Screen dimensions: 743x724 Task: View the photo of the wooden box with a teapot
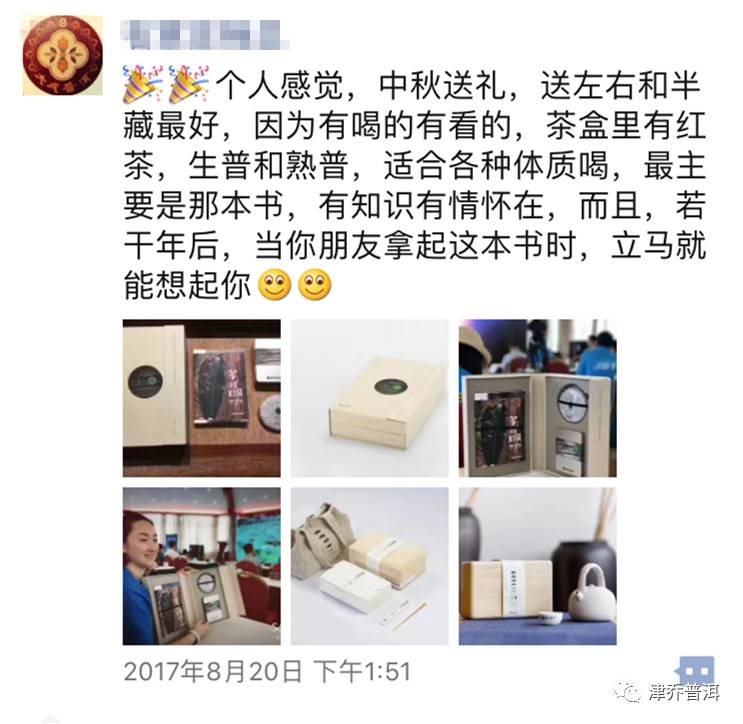(x=537, y=566)
